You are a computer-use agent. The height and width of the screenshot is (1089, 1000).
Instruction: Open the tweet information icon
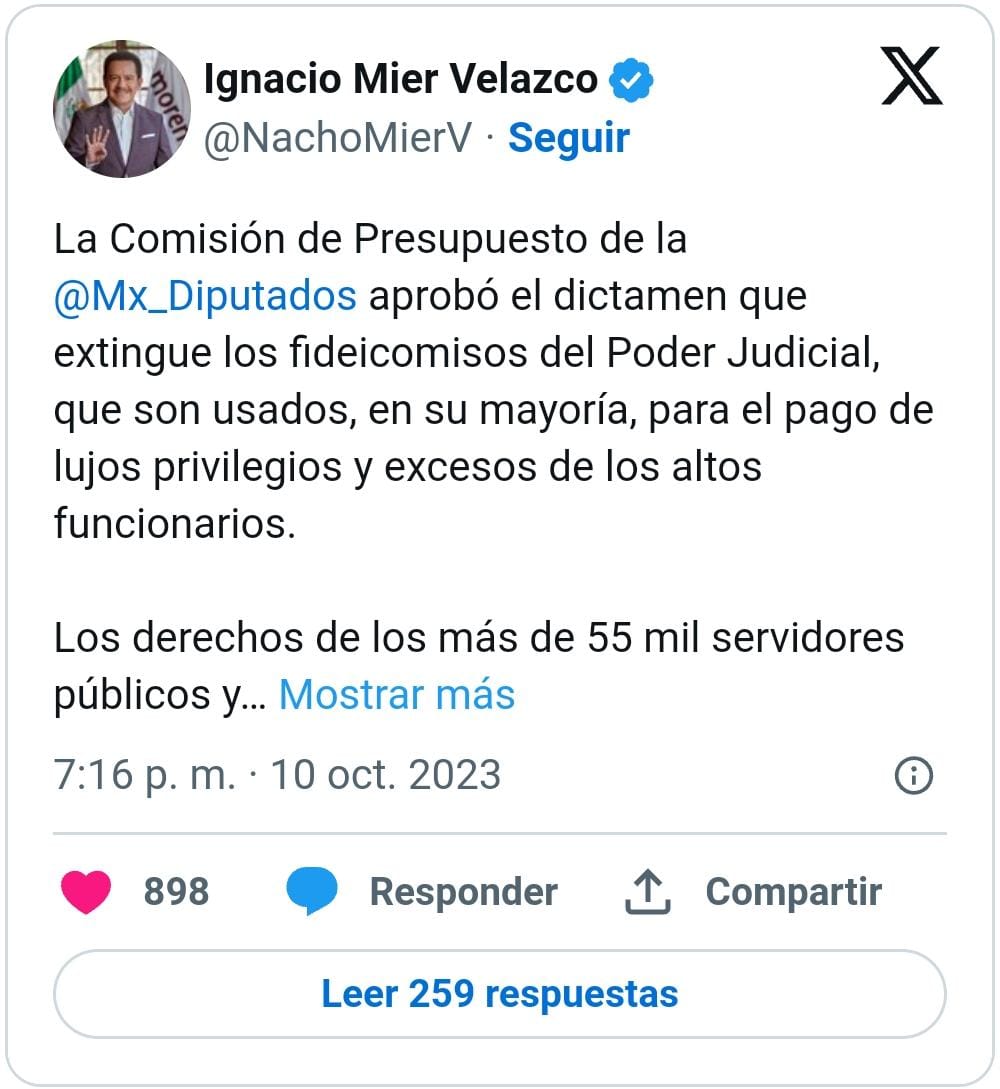click(913, 775)
